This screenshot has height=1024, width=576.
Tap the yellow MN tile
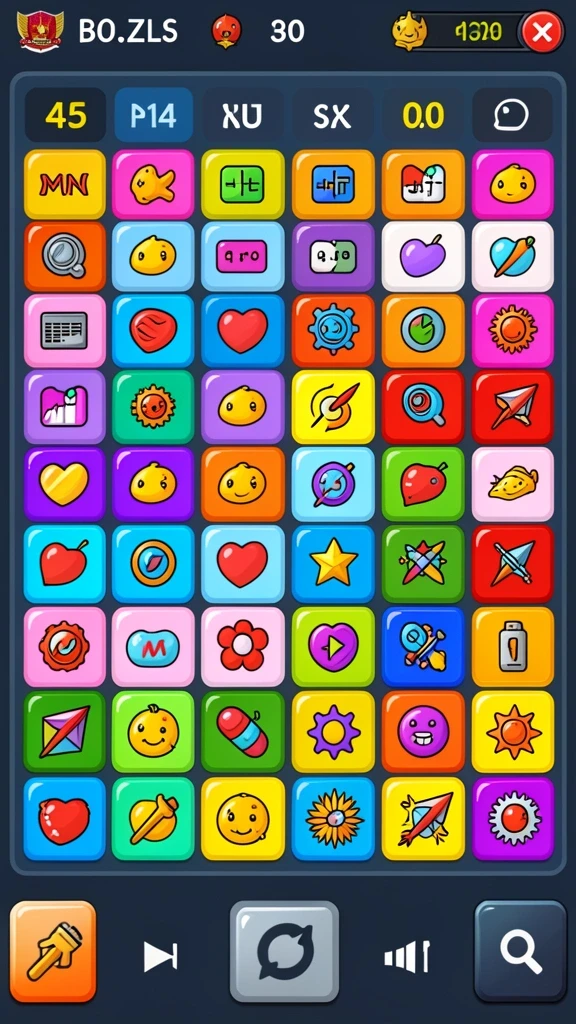[65, 184]
